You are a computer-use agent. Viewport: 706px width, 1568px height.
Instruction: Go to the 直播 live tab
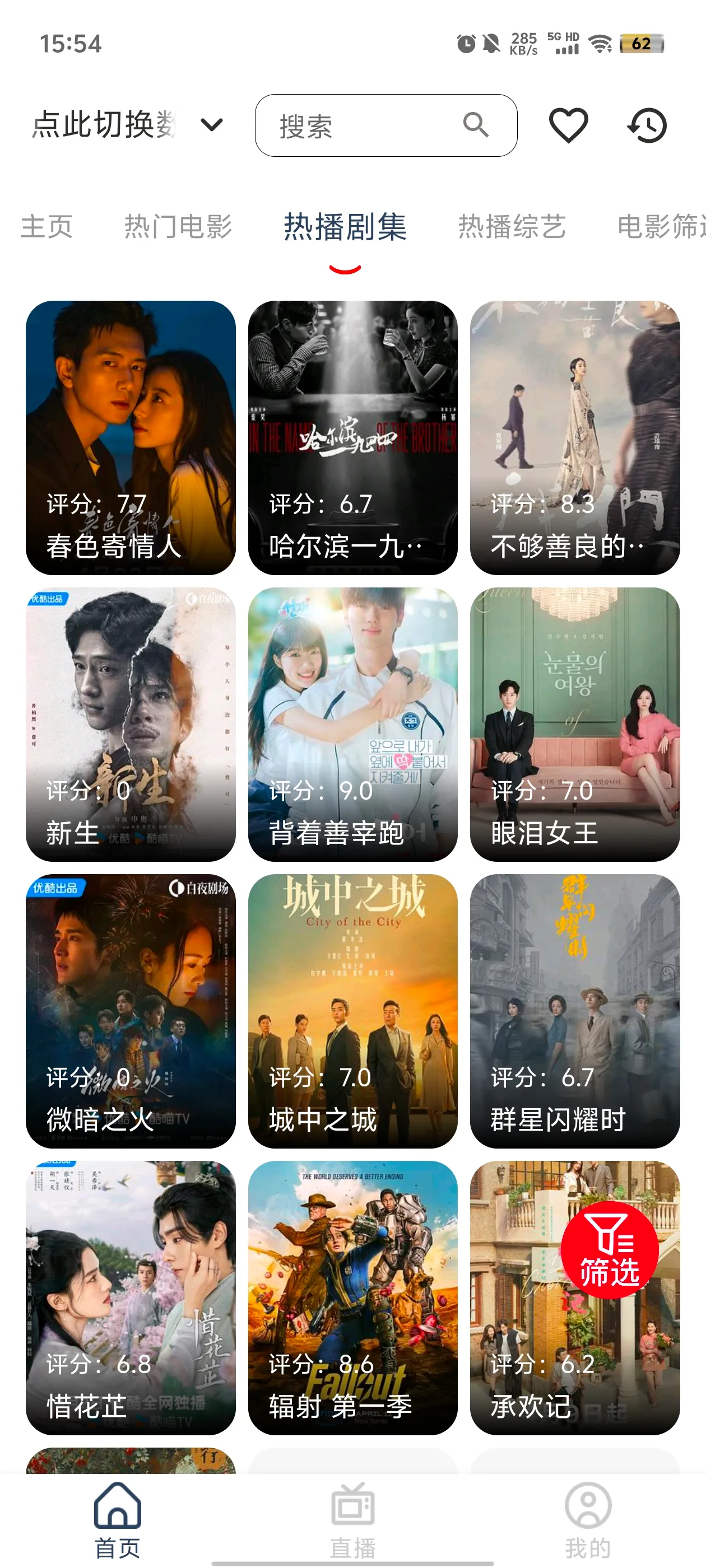352,1519
